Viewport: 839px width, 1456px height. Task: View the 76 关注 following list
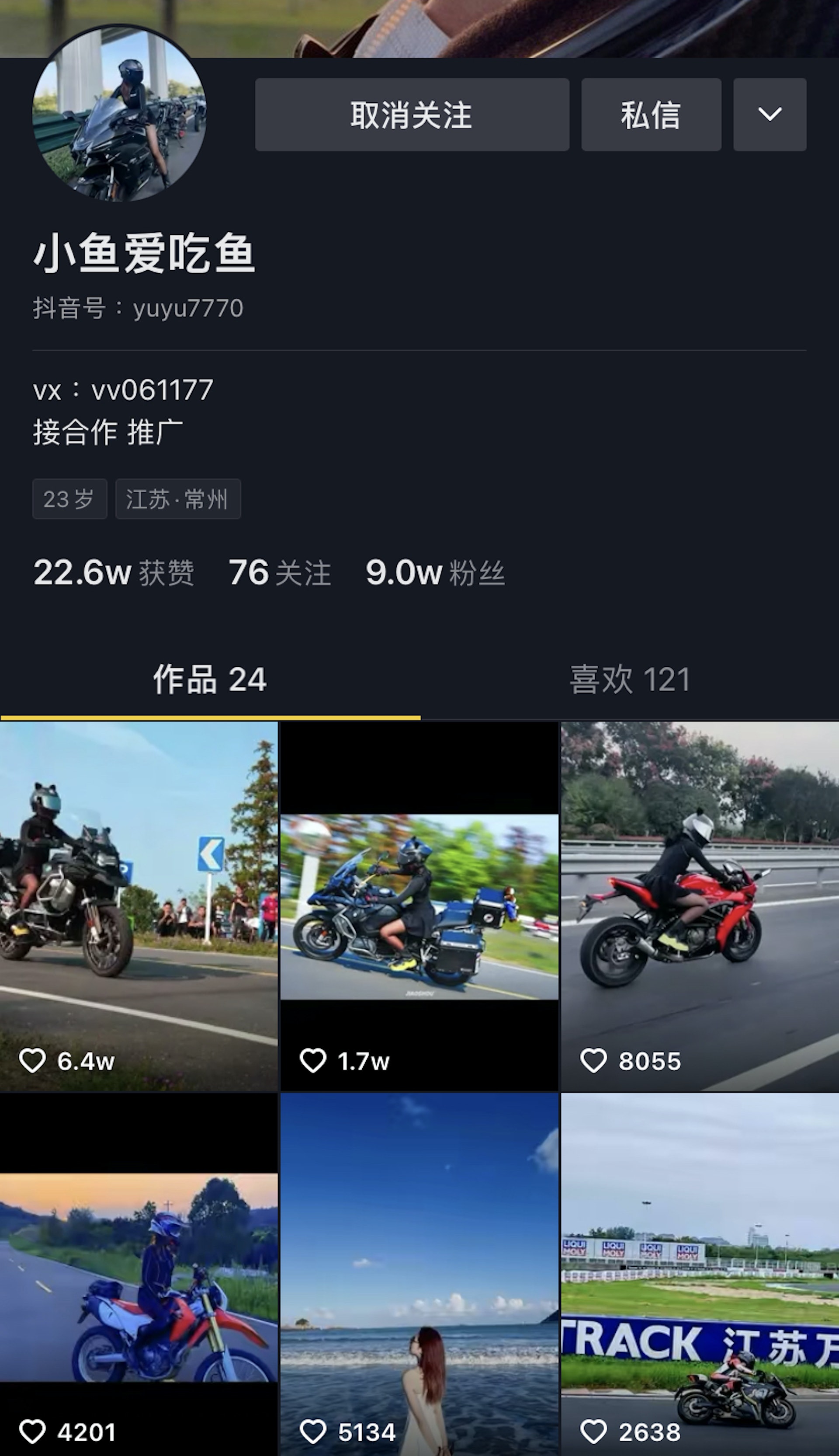pyautogui.click(x=280, y=573)
